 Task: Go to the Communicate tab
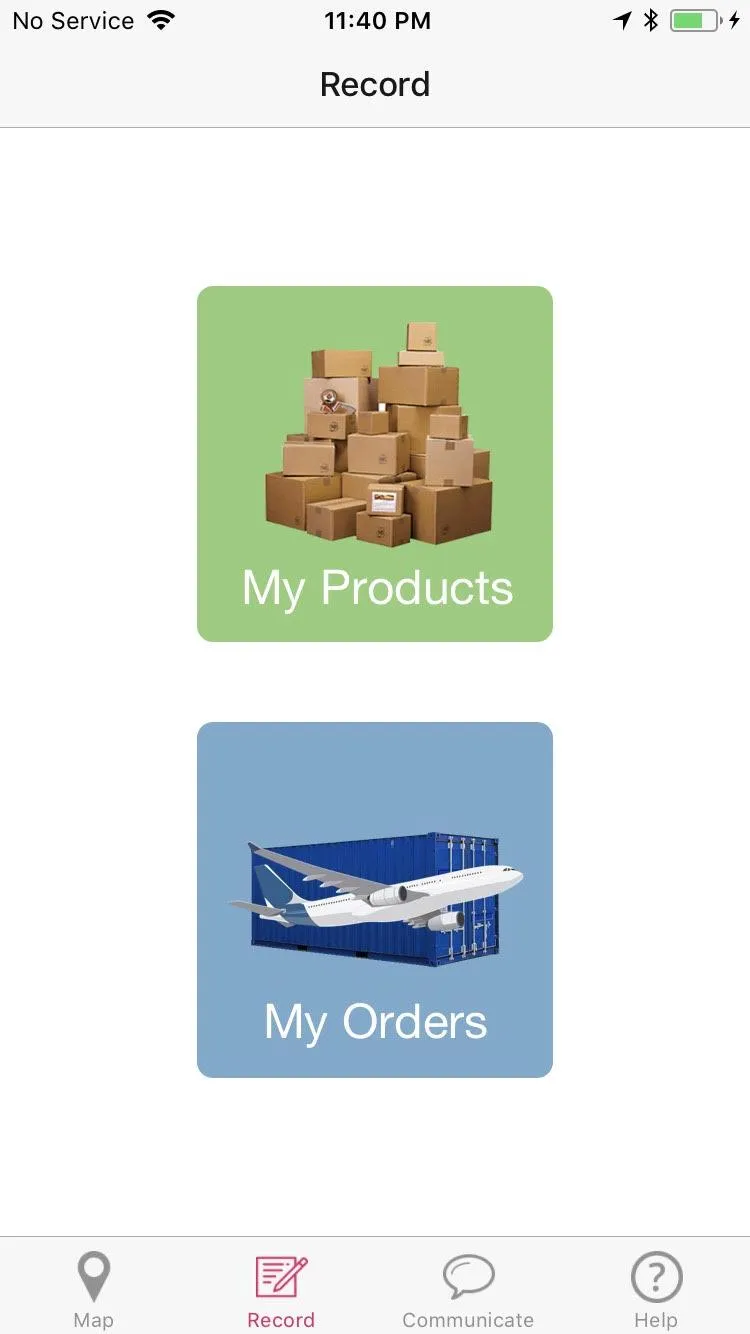coord(468,1290)
